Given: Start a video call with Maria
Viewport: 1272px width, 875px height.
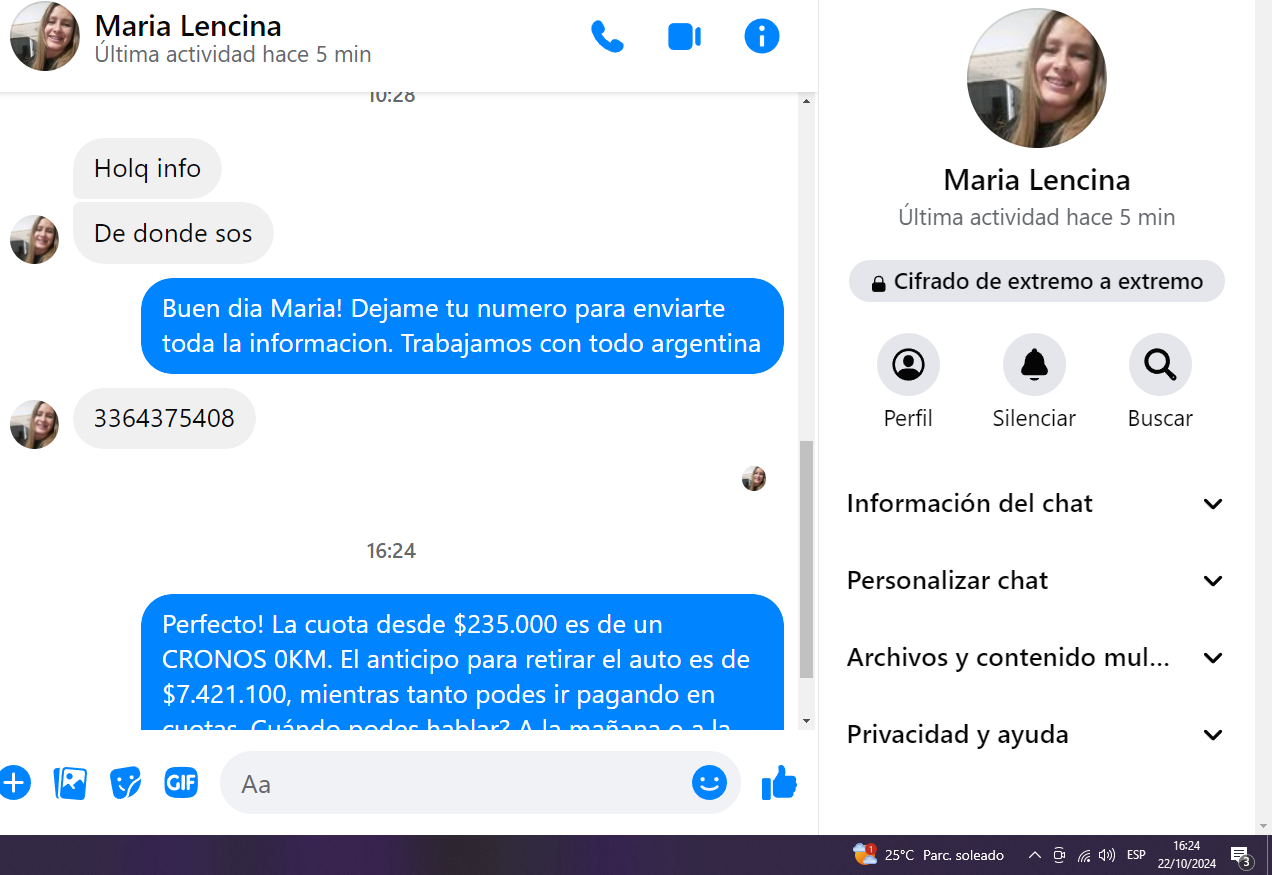Looking at the screenshot, I should click(x=684, y=37).
